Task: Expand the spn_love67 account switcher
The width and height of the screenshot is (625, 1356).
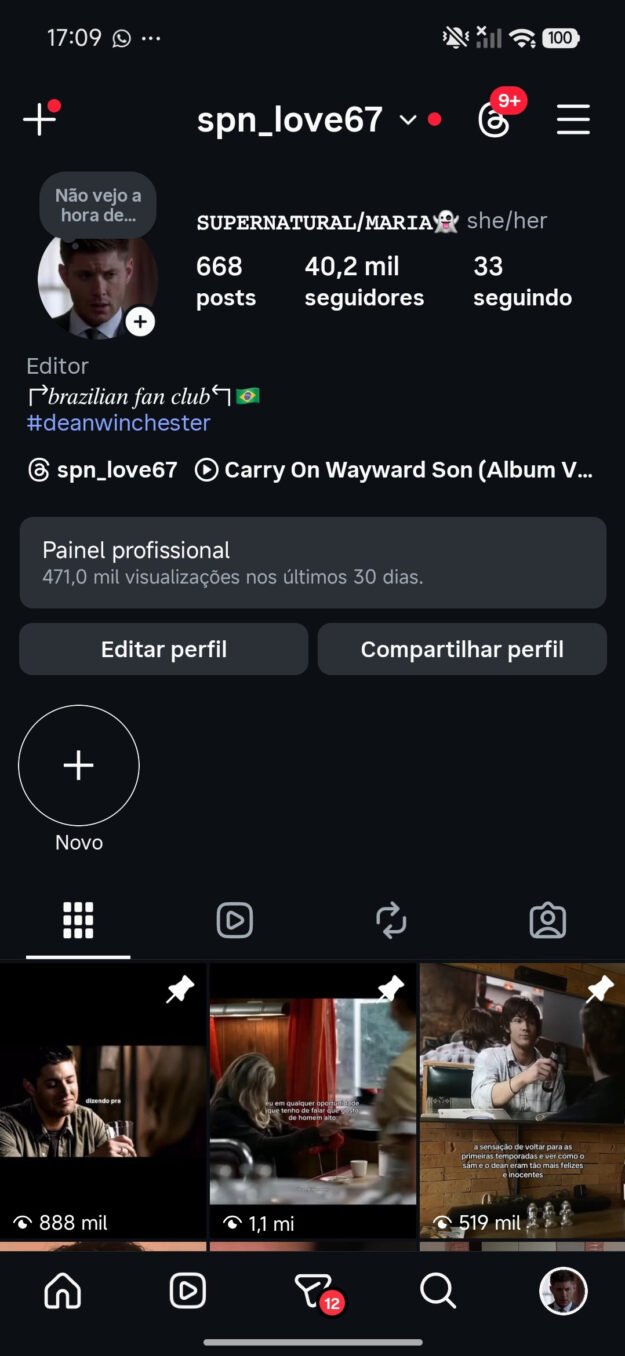Action: click(407, 120)
